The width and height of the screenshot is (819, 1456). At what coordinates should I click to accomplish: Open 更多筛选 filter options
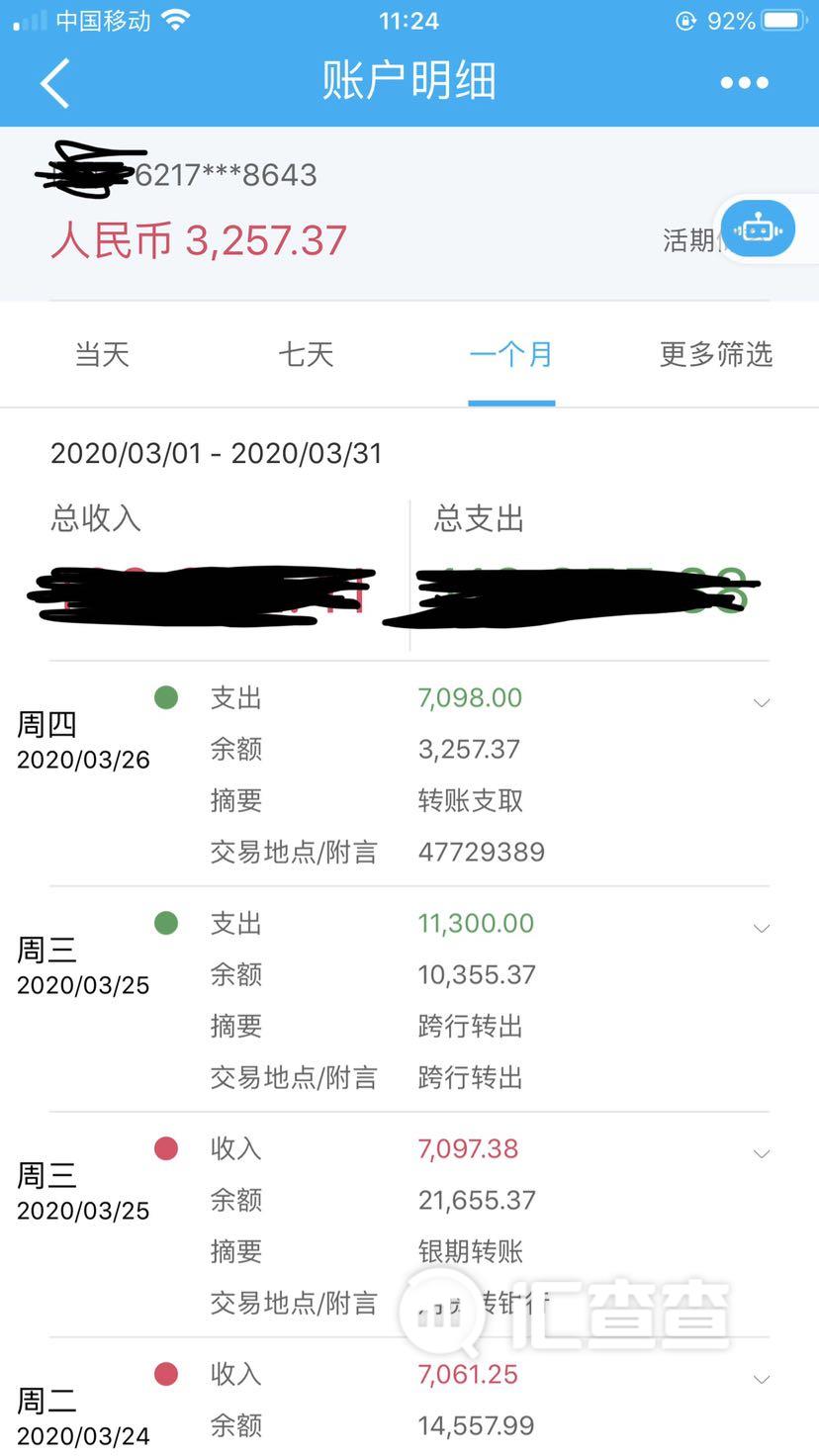pos(716,354)
